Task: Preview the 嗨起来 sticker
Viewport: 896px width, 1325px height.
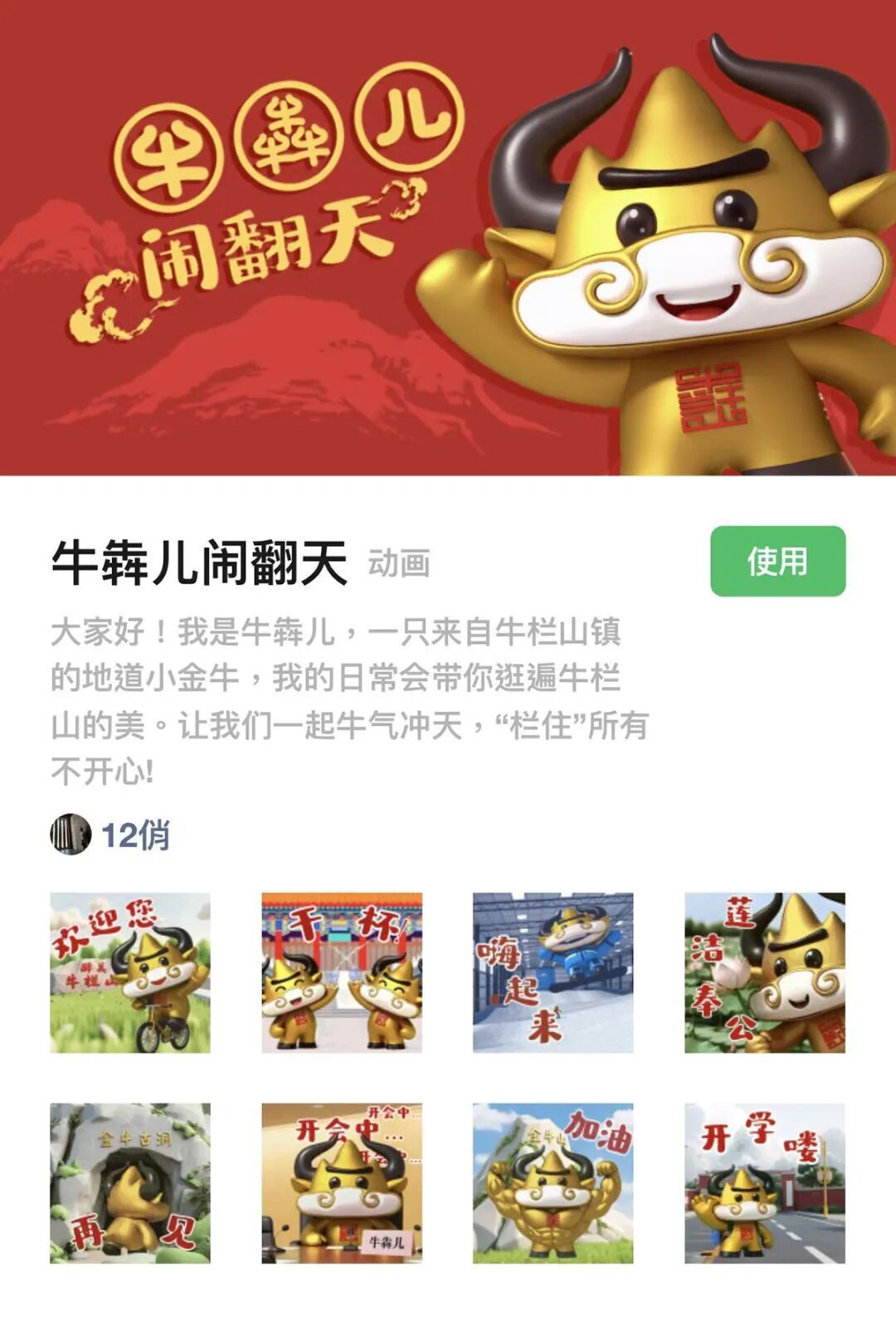Action: [553, 972]
